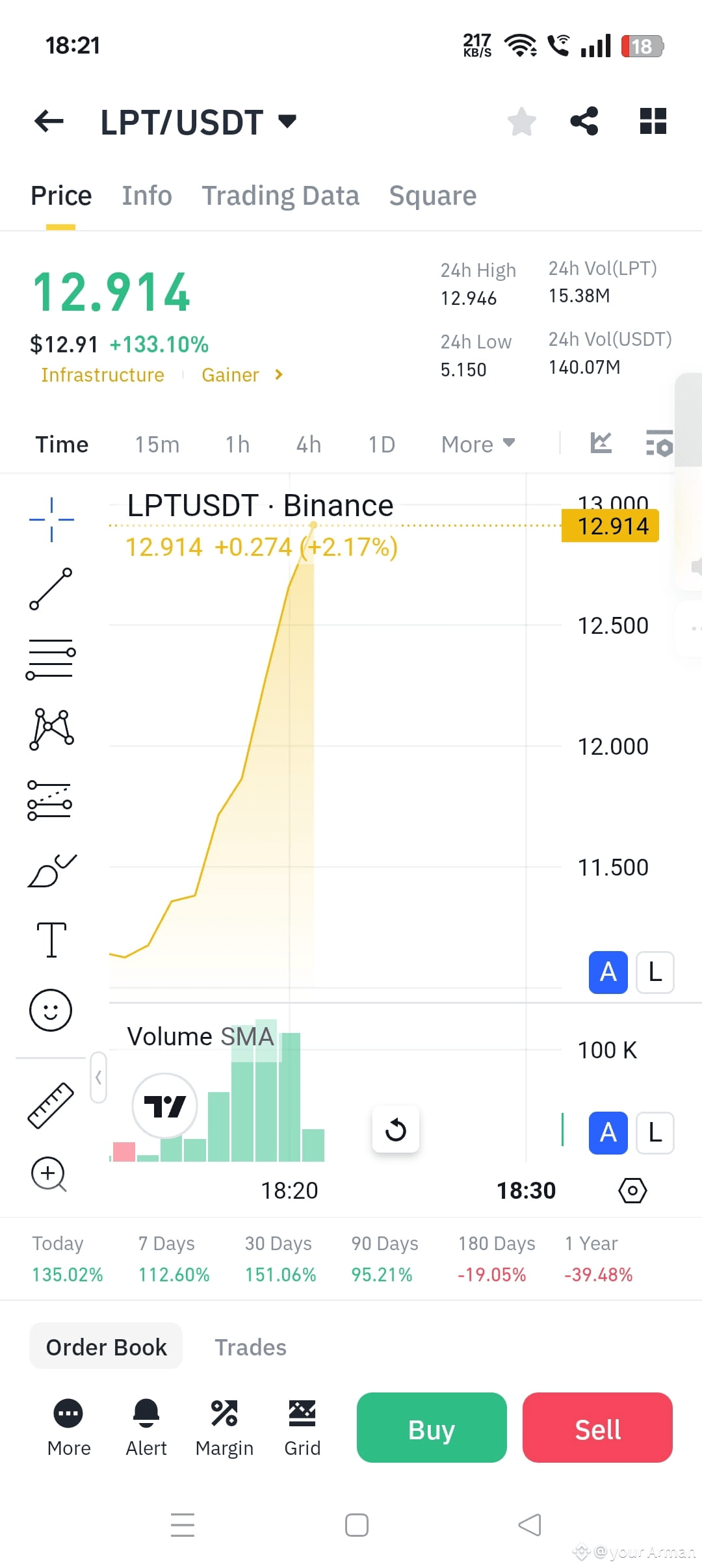Select the text drawing tool

51,939
